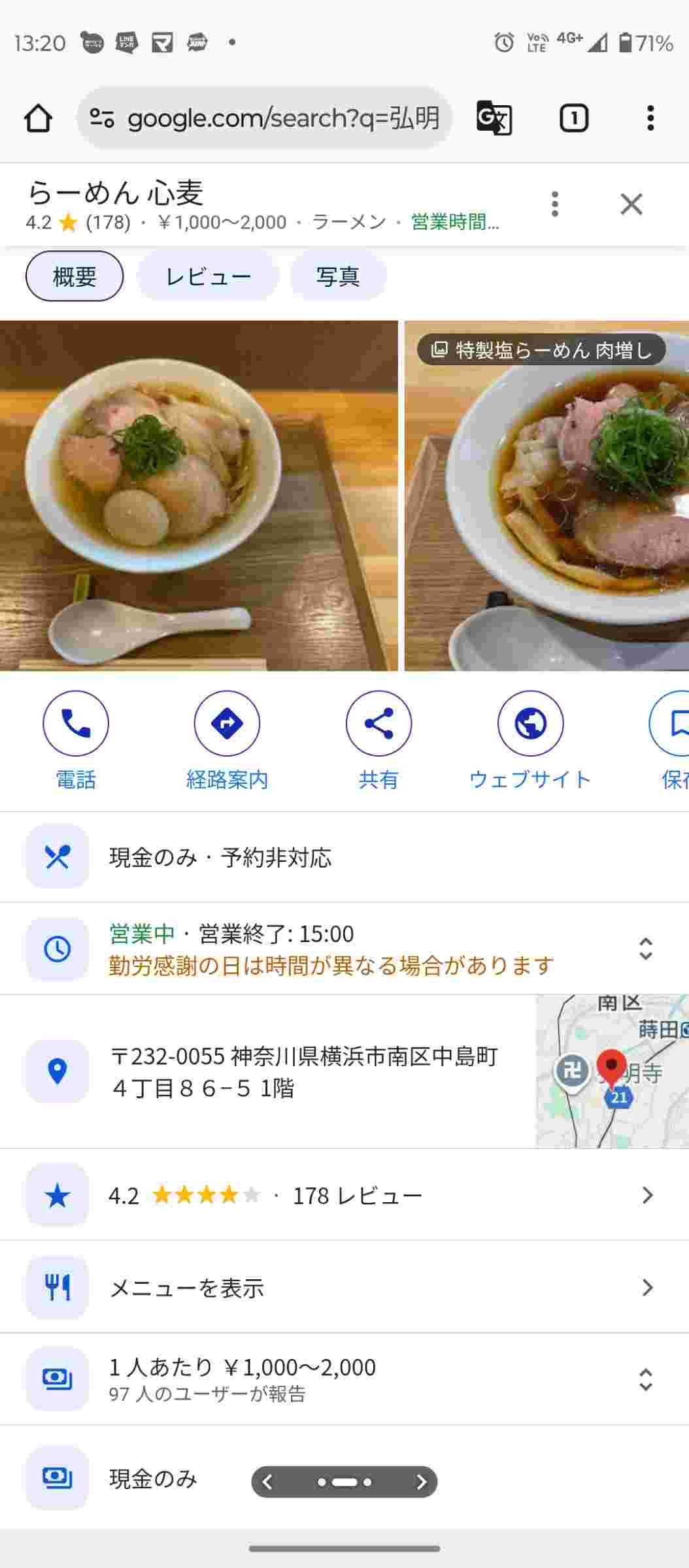Screen dimensions: 689x1568
Task: Open the Google Translate icon
Action: [x=494, y=118]
